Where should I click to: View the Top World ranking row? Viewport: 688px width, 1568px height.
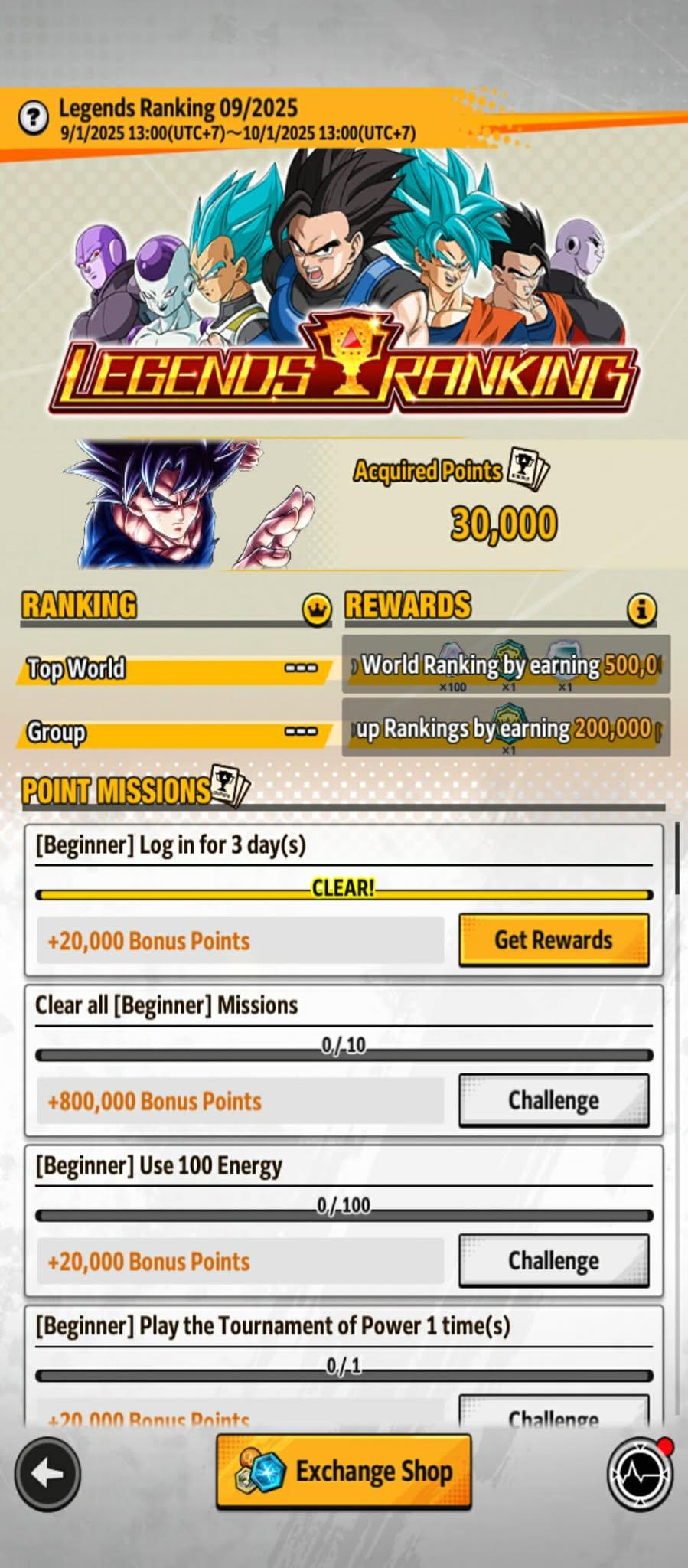coord(173,668)
